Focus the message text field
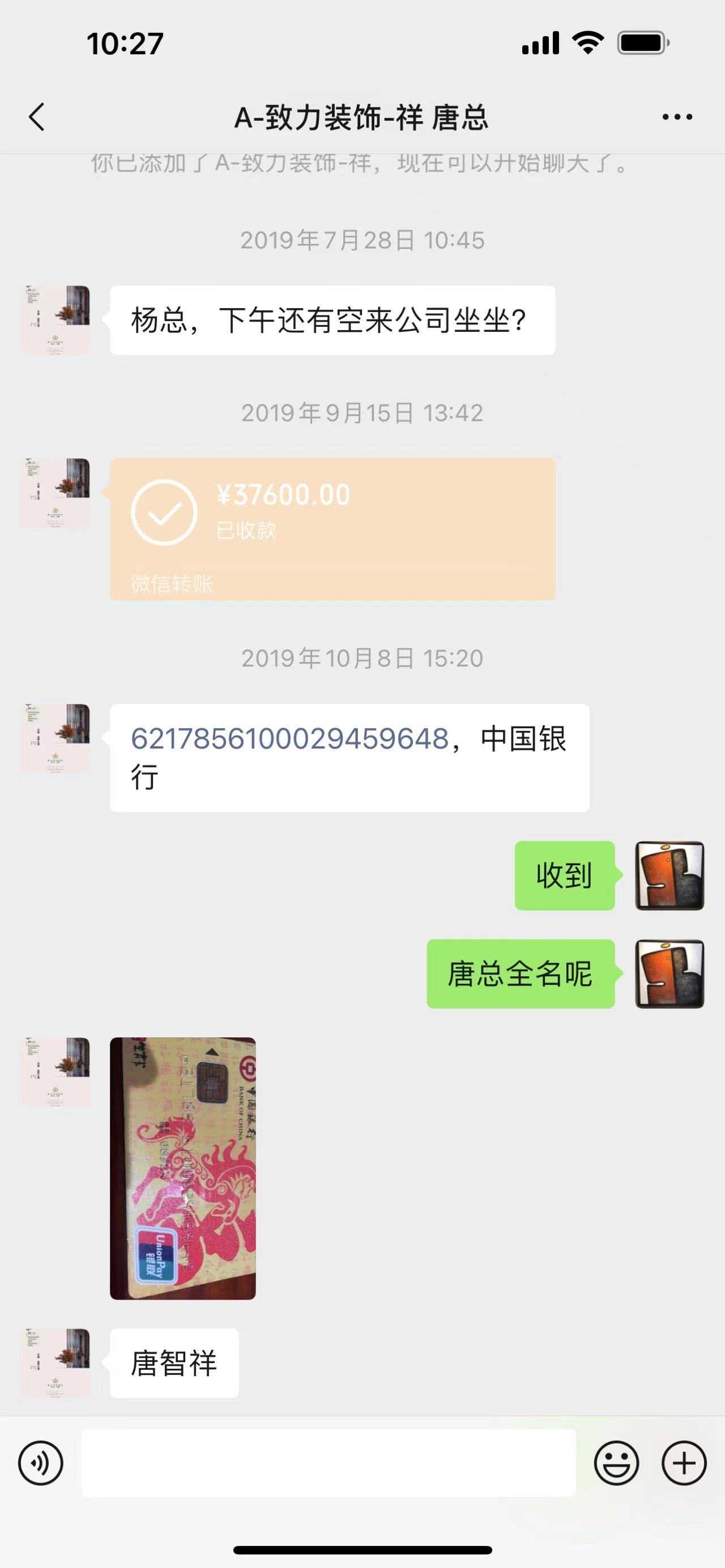The height and width of the screenshot is (1568, 725). (329, 1463)
